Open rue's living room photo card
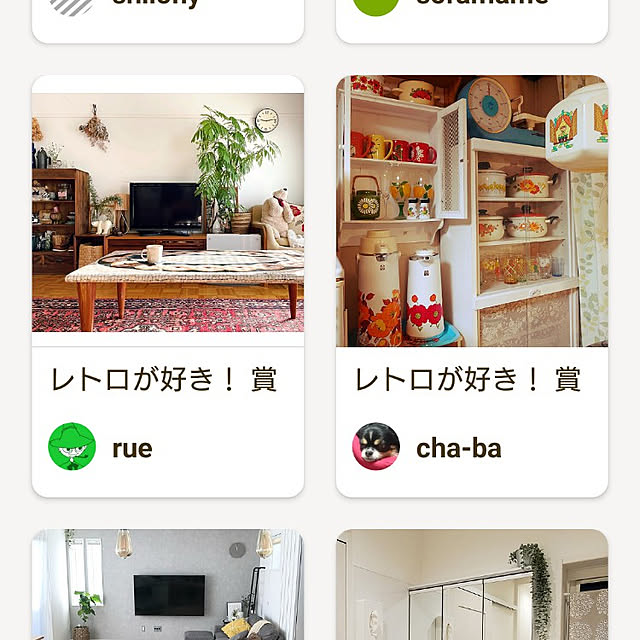 click(x=168, y=213)
